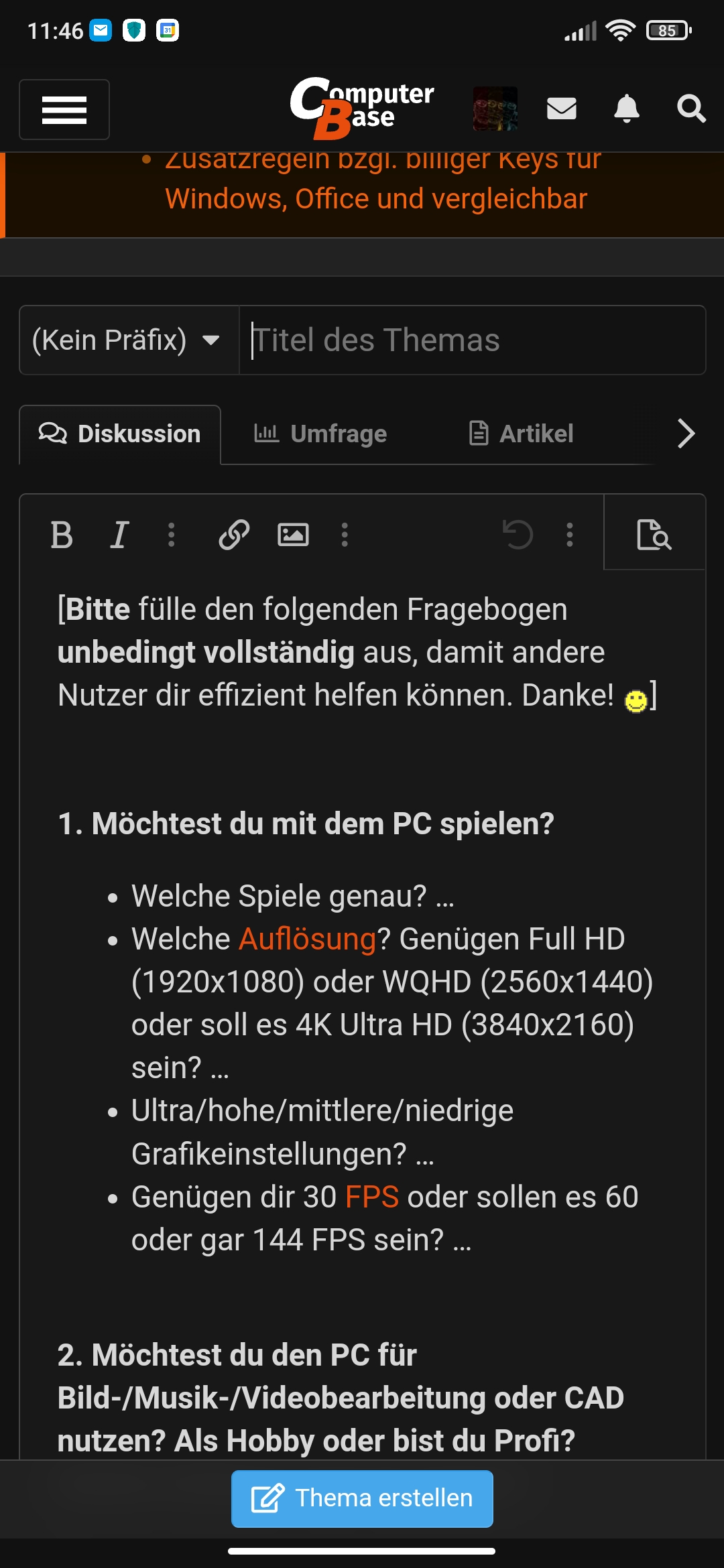Switch to the Umfrage tab
Screen dimensions: 724x1568
(x=321, y=434)
